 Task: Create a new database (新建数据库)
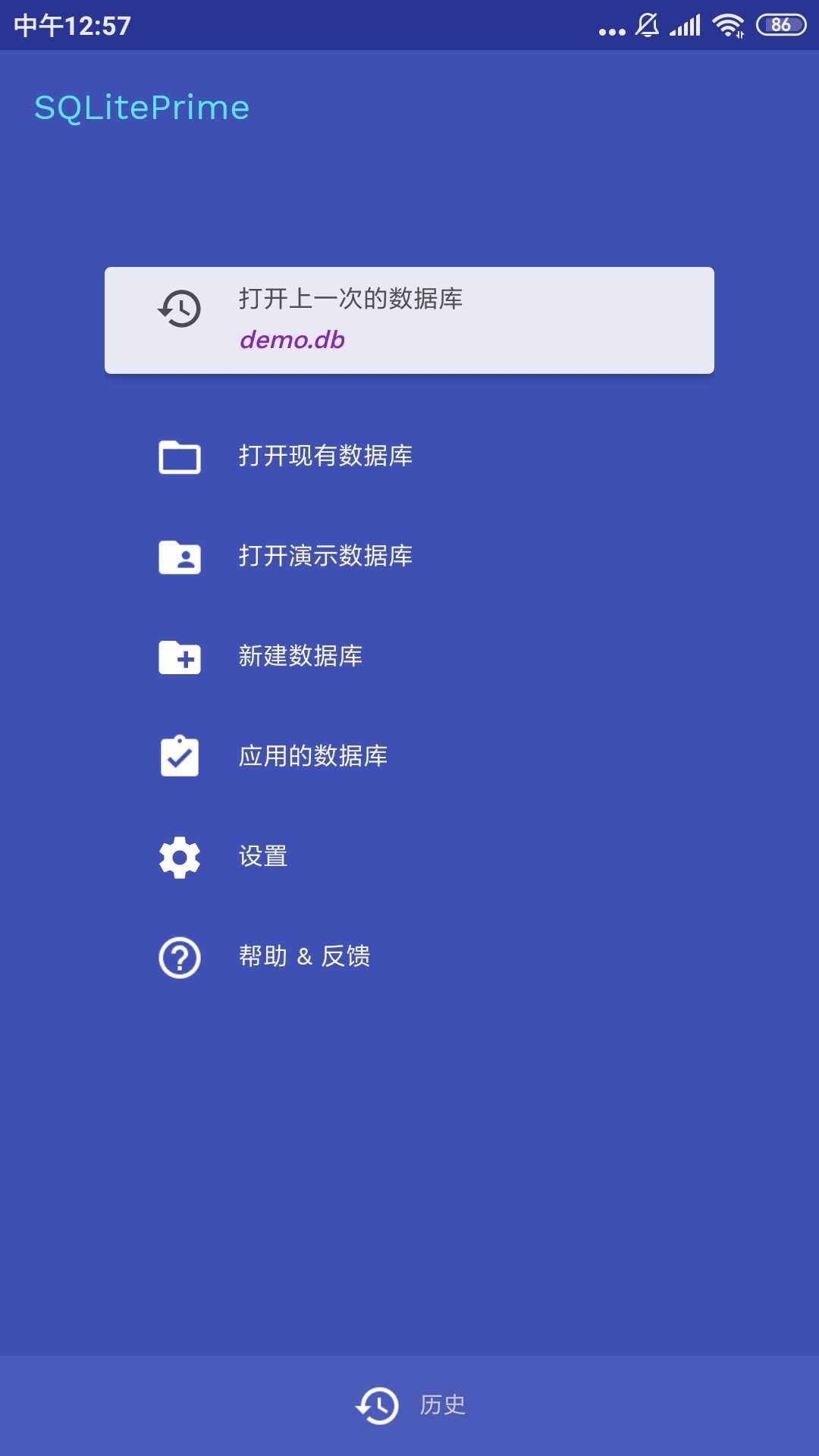point(300,656)
